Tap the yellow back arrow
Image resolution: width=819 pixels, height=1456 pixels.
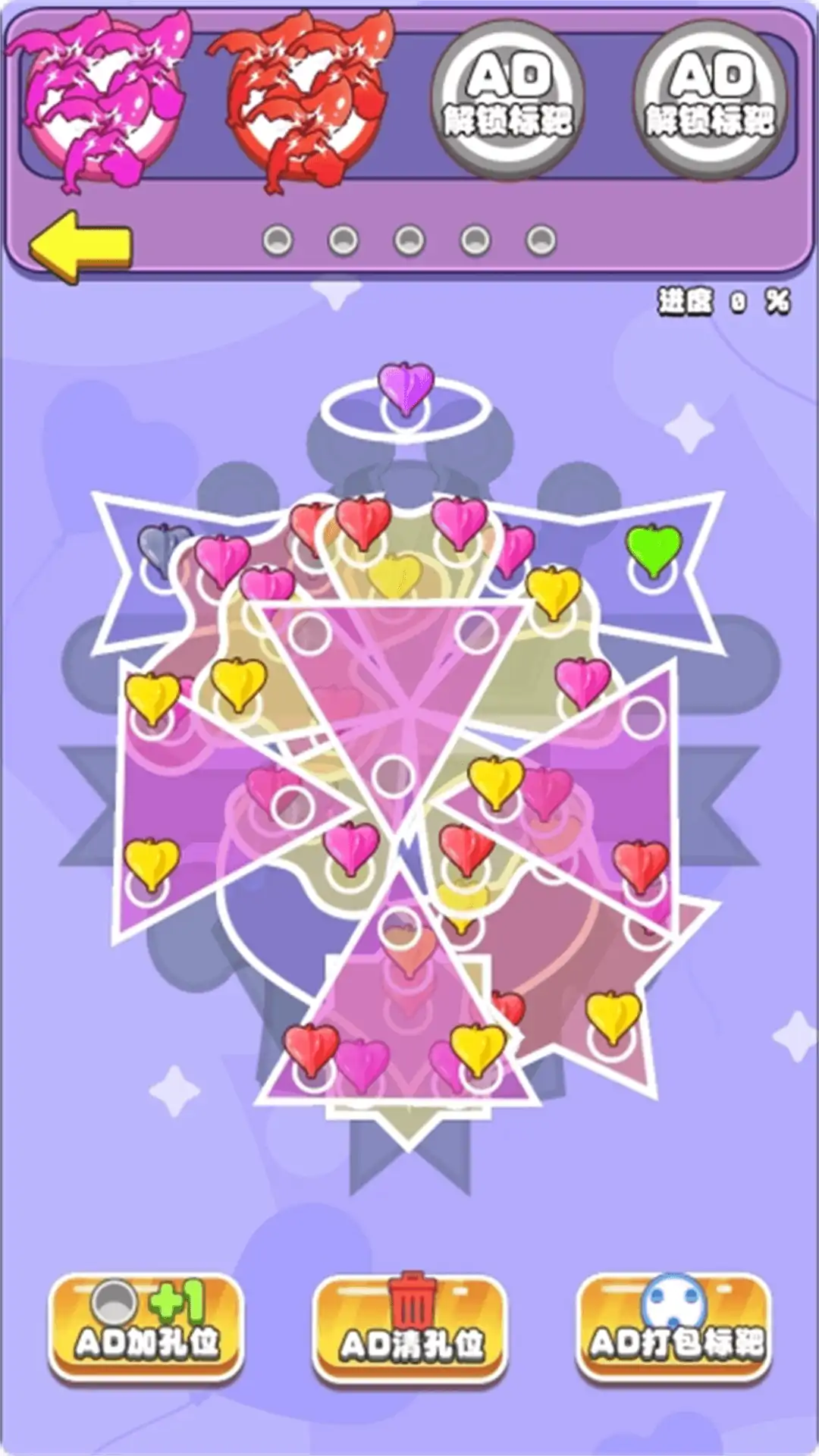pos(80,247)
